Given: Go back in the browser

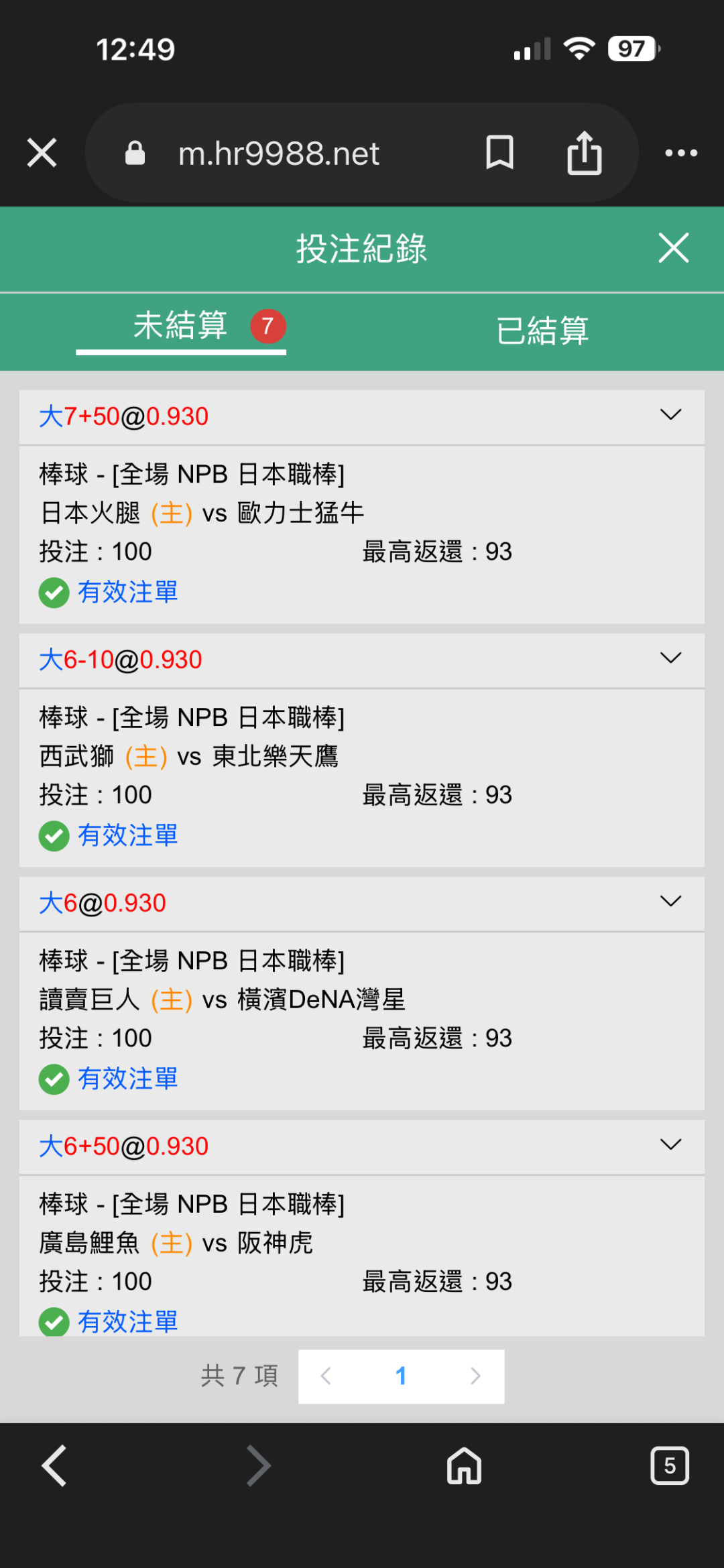Looking at the screenshot, I should pos(55,1465).
